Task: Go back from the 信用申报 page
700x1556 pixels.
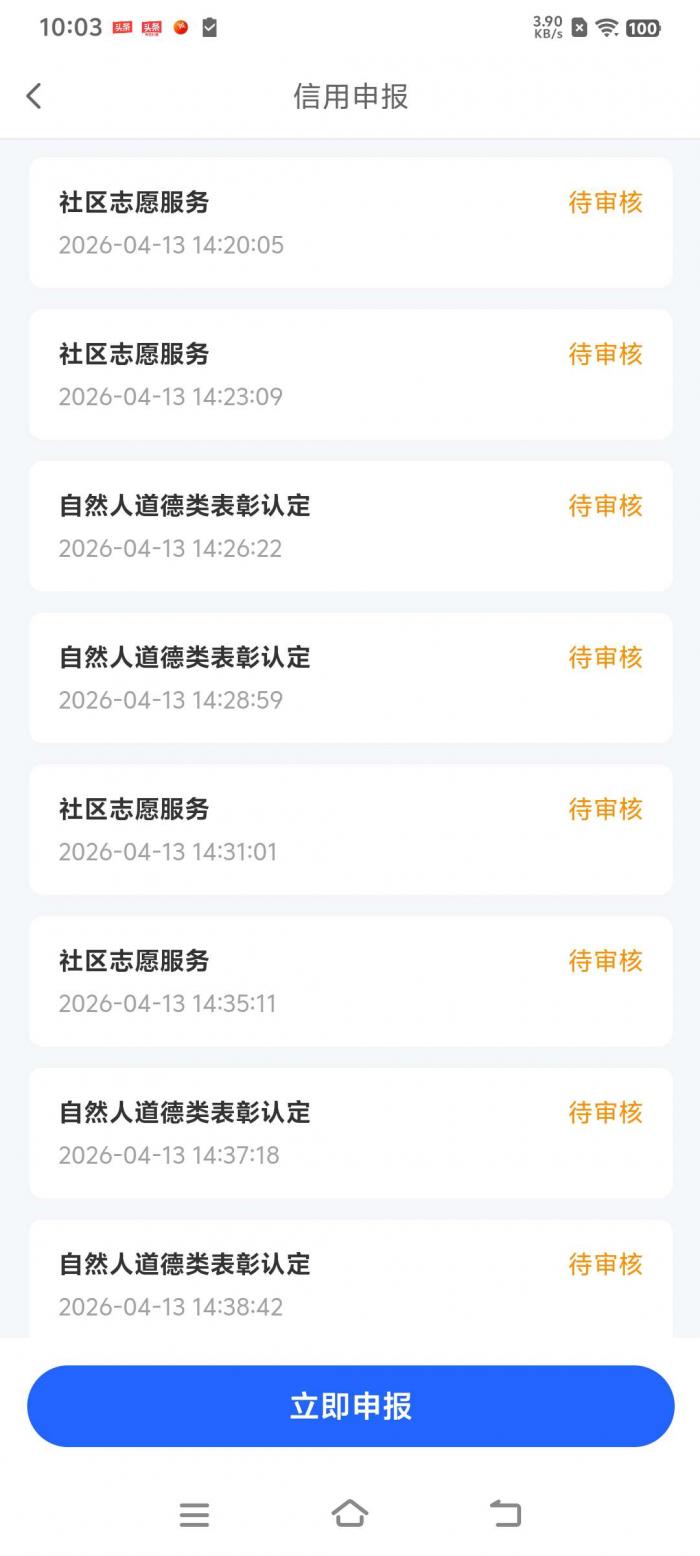Action: coord(34,96)
